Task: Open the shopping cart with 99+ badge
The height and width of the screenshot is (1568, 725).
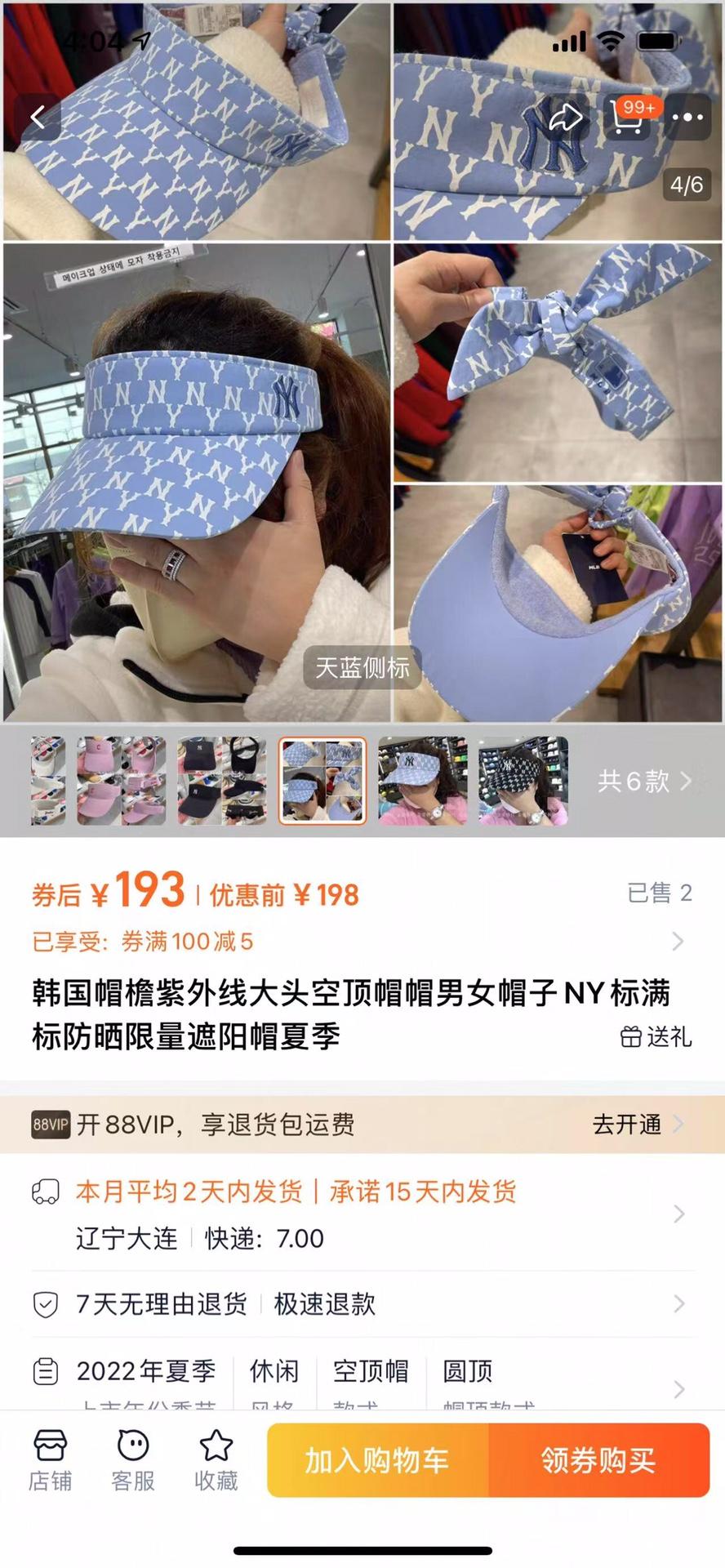Action: click(627, 118)
